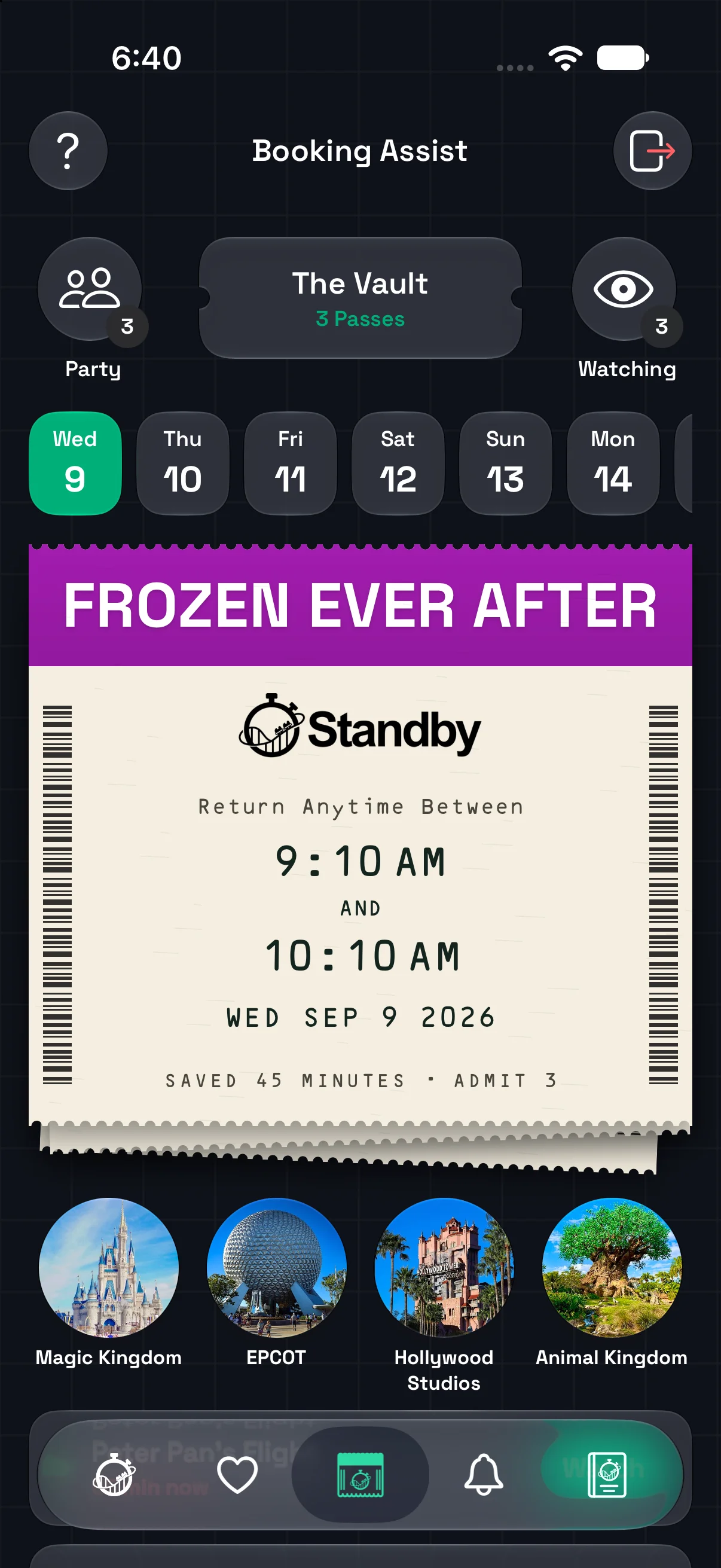Viewport: 721px width, 1568px height.
Task: Select Sun 13 date chip
Action: click(506, 463)
